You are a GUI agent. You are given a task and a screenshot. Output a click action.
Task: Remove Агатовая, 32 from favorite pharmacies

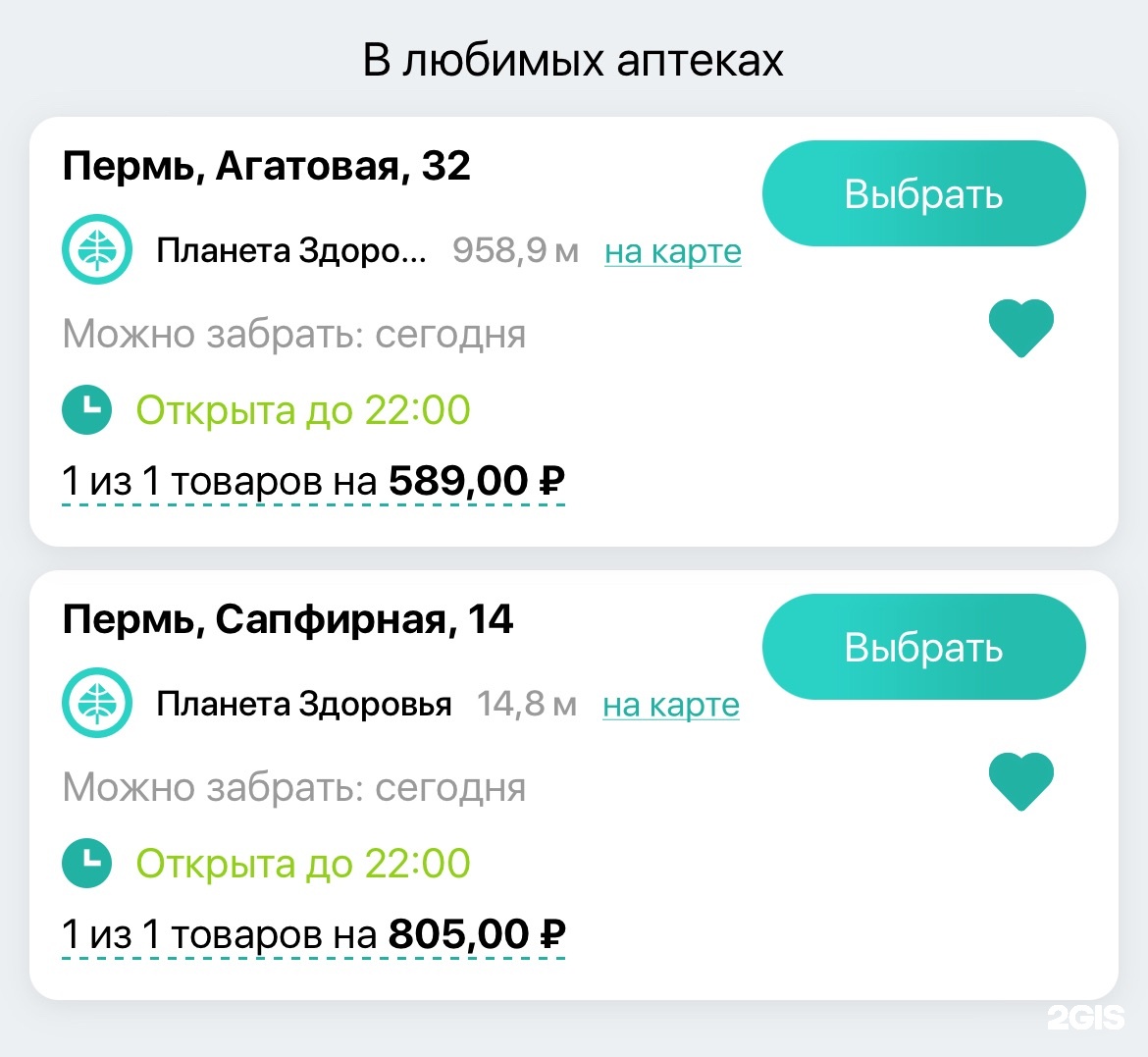(x=1020, y=328)
